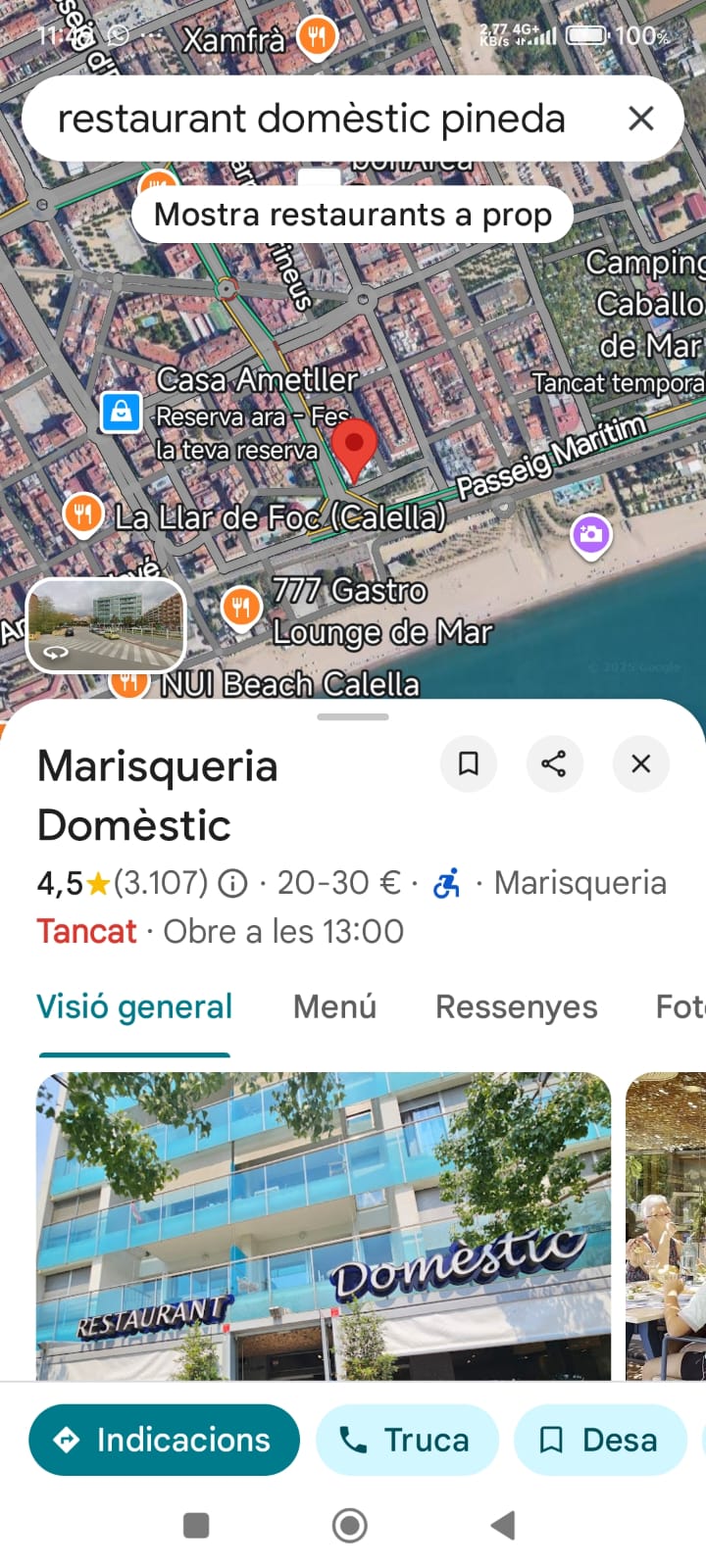
Task: Tap the Desa save button
Action: pos(599,1440)
